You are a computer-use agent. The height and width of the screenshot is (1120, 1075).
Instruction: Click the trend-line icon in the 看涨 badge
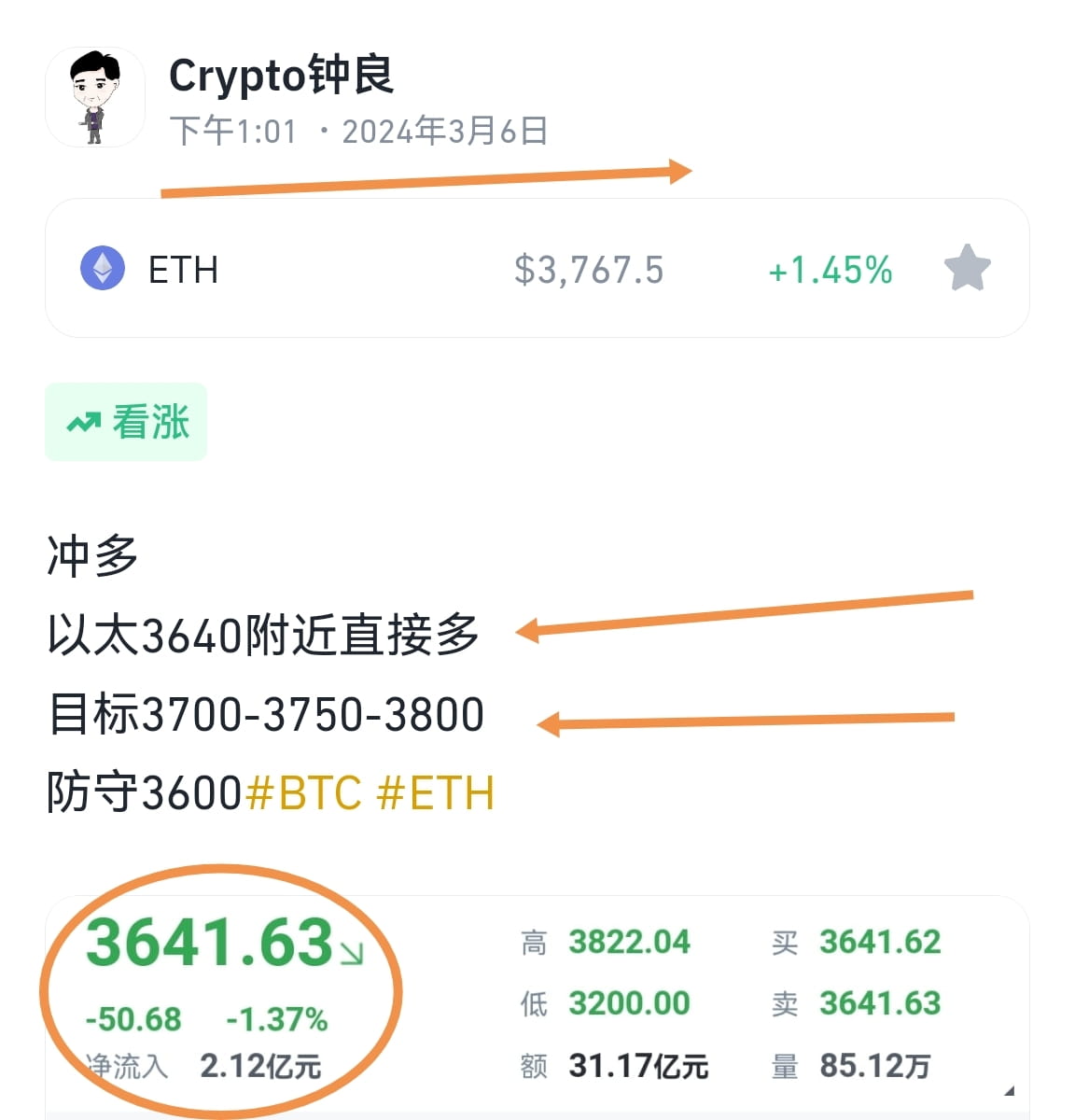pos(84,421)
